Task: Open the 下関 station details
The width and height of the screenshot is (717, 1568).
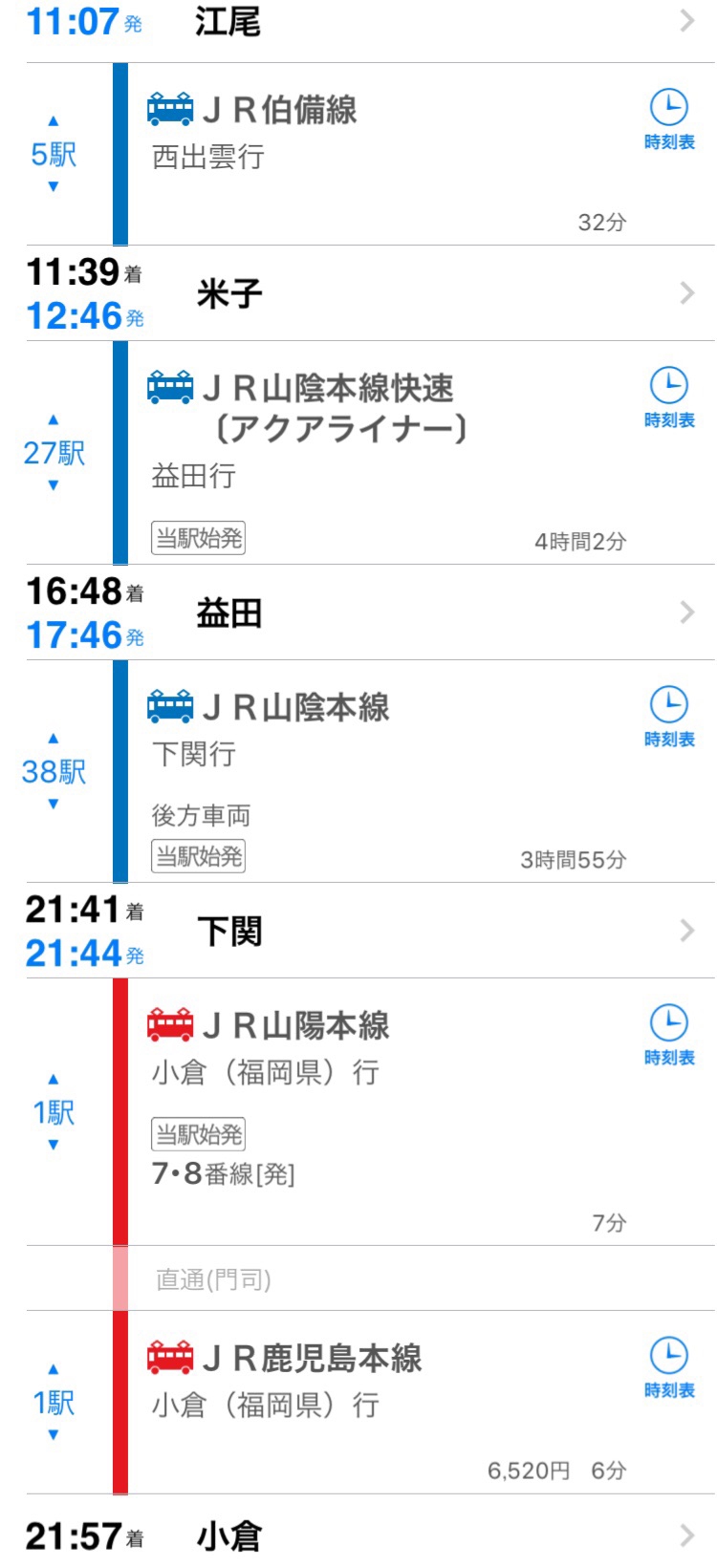Action: (x=370, y=931)
